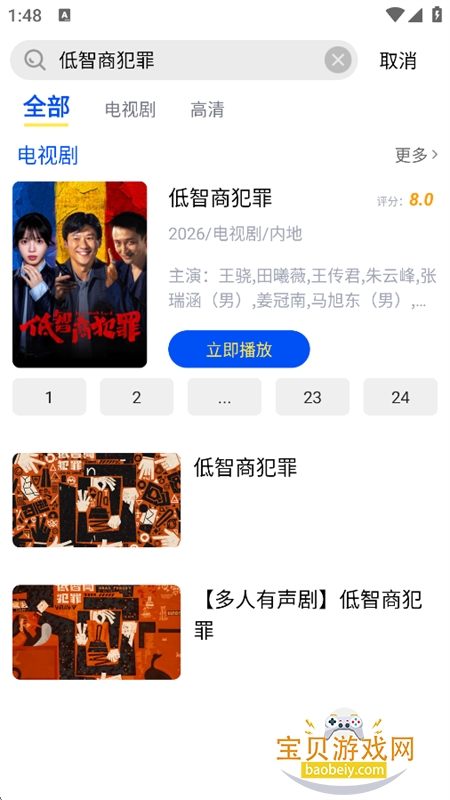The height and width of the screenshot is (800, 450).
Task: Open 更多 for more TV series
Action: coord(416,155)
